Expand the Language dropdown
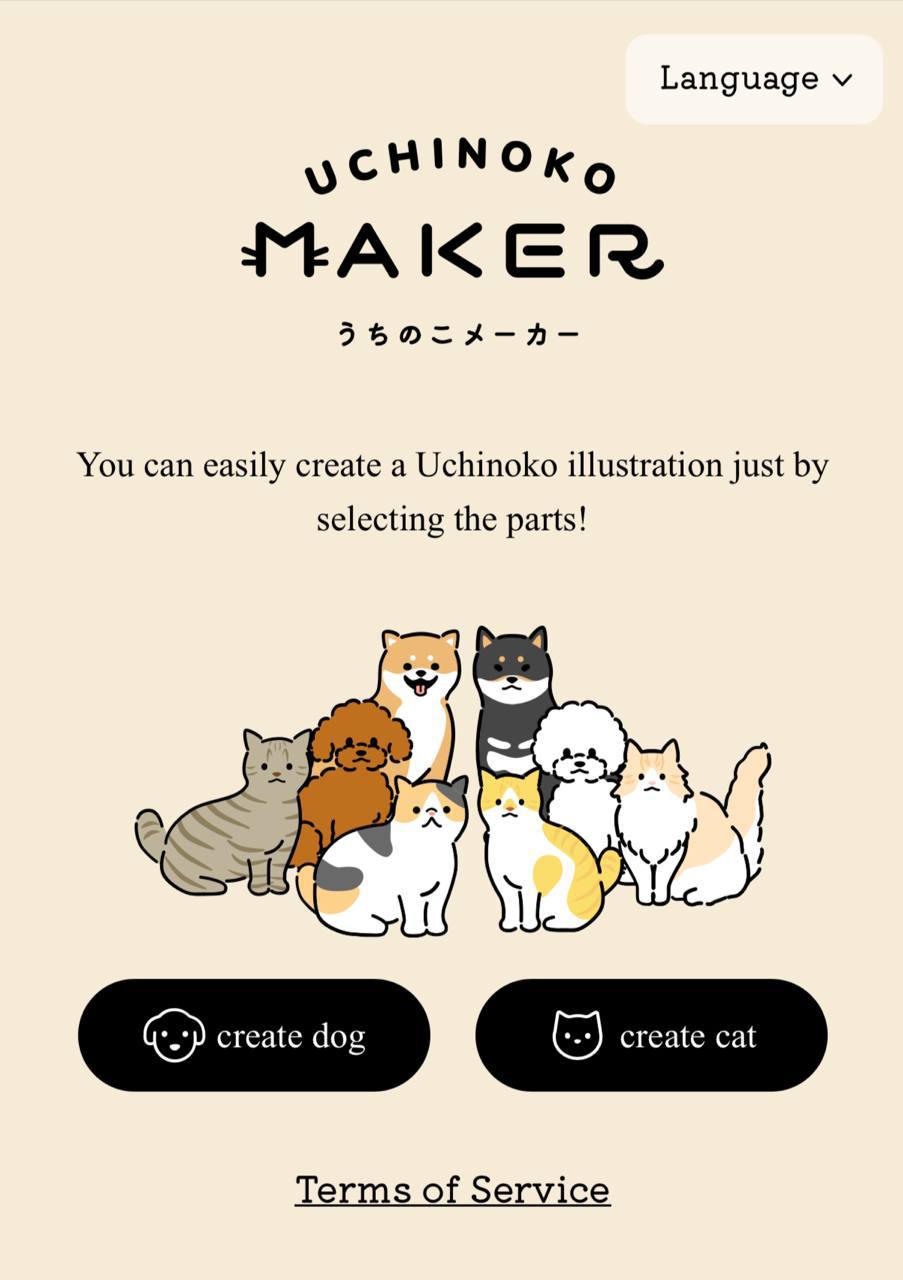Image resolution: width=903 pixels, height=1280 pixels. (754, 79)
